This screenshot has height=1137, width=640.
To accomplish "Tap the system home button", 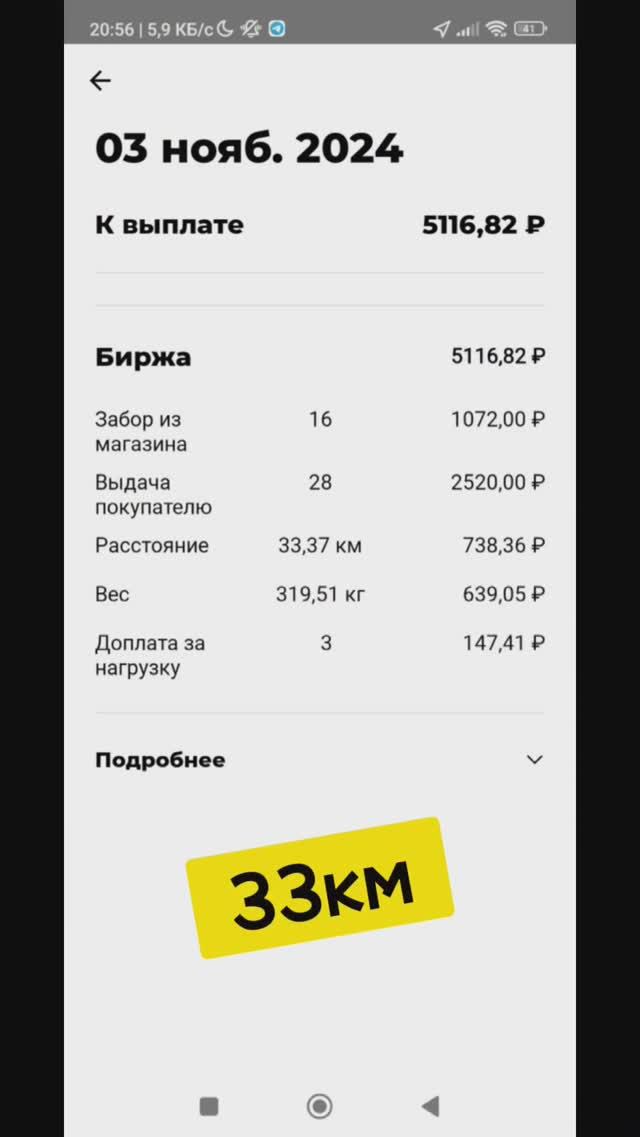I will [320, 1106].
